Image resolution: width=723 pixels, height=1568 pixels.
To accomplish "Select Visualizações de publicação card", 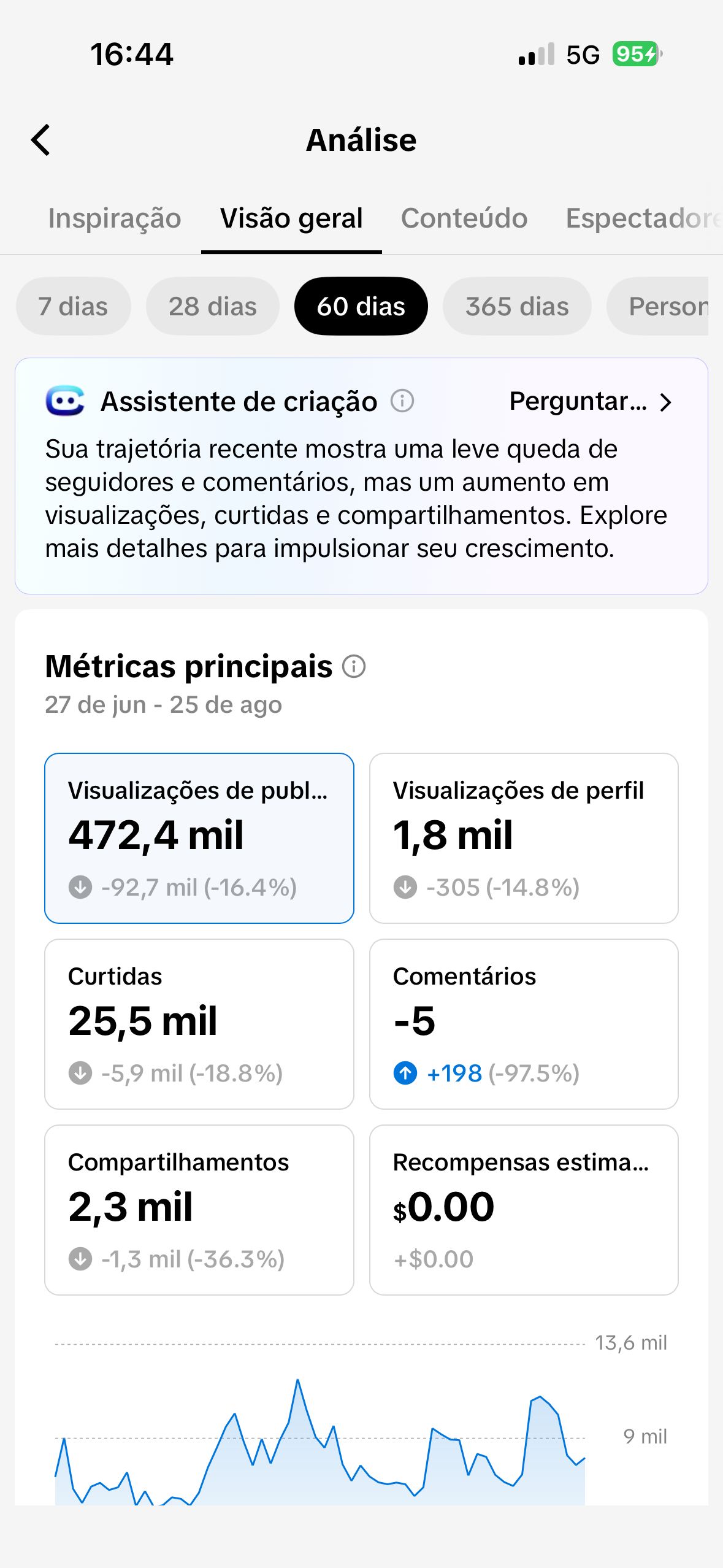I will click(x=199, y=838).
